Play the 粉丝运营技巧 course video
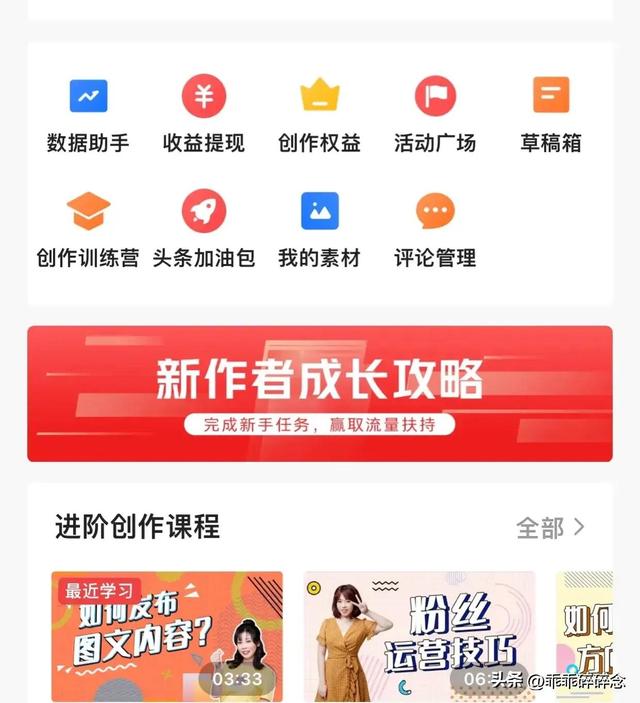Viewport: 640px width, 703px height. [420, 636]
